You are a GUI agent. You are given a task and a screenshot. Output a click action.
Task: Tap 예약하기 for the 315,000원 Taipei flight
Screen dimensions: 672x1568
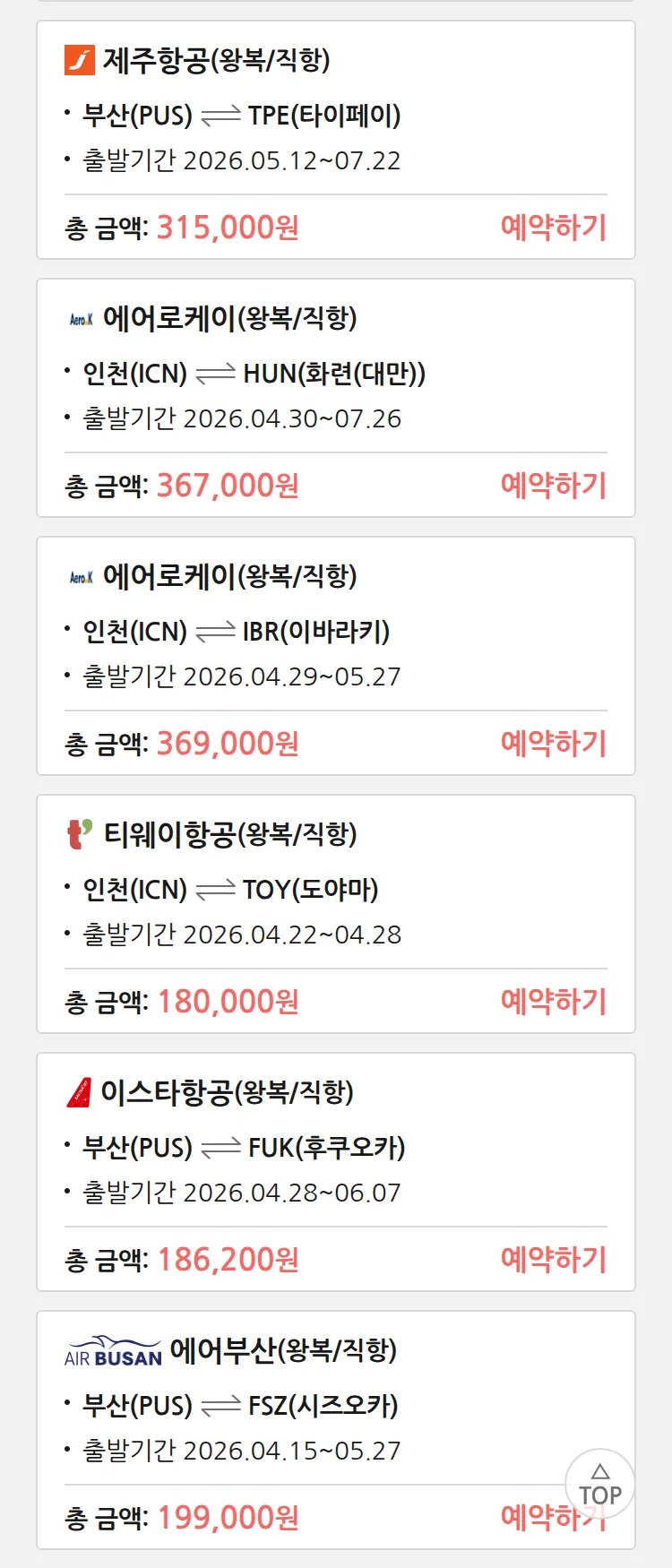pyautogui.click(x=553, y=228)
